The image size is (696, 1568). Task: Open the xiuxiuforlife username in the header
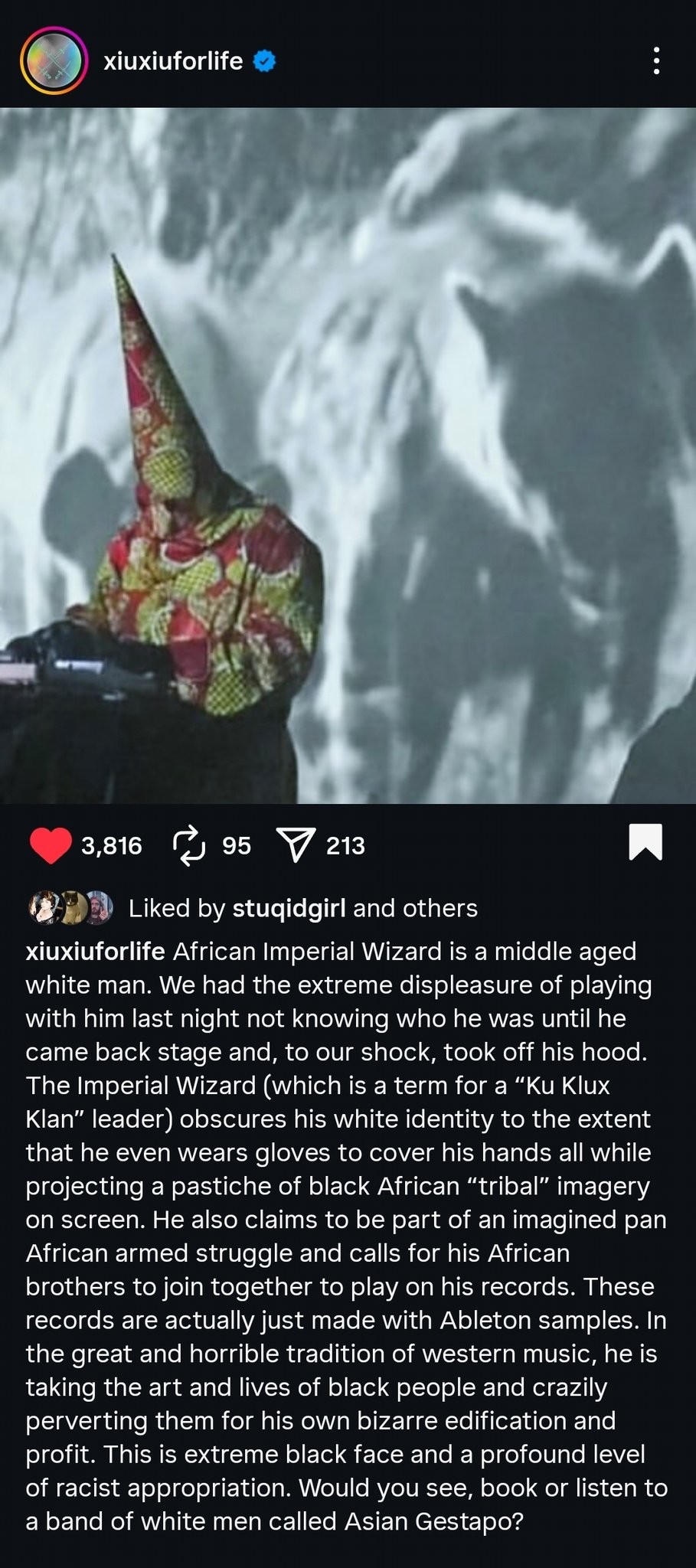173,61
